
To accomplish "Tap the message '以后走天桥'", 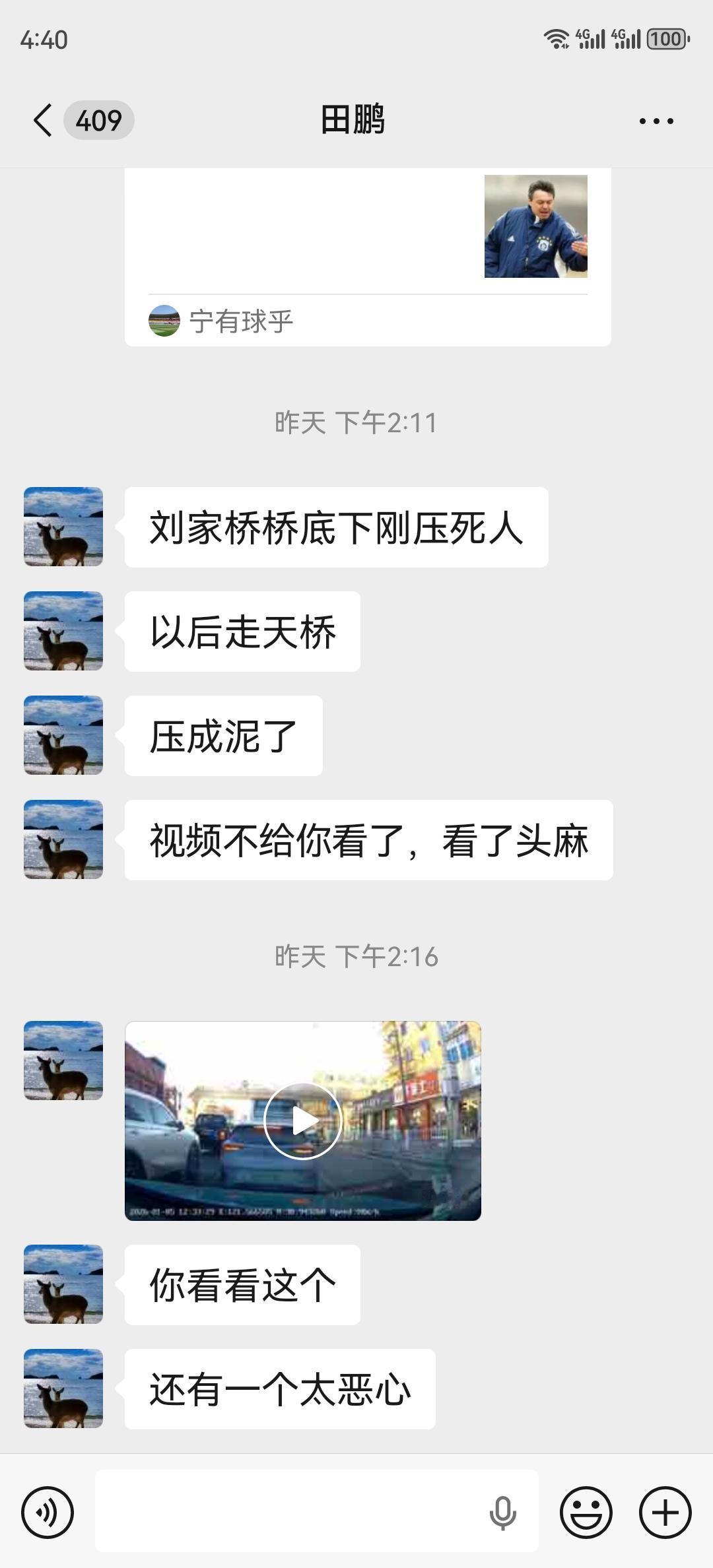I will [241, 634].
